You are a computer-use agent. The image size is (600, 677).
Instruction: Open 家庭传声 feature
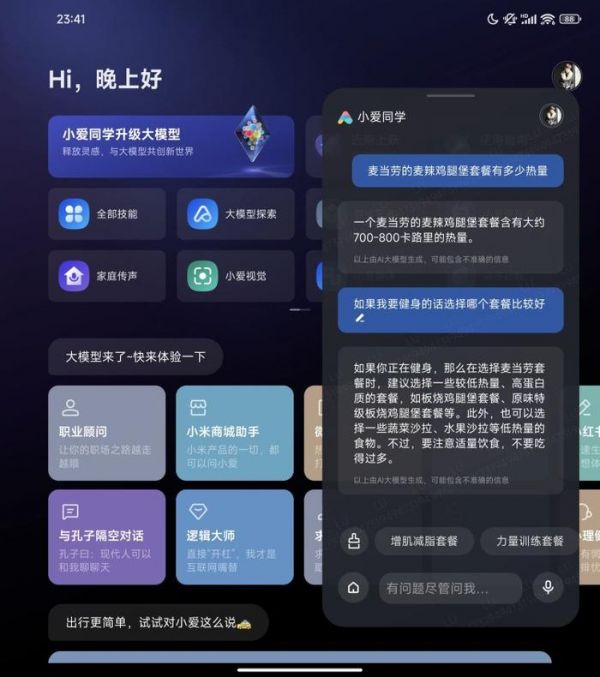click(x=106, y=276)
